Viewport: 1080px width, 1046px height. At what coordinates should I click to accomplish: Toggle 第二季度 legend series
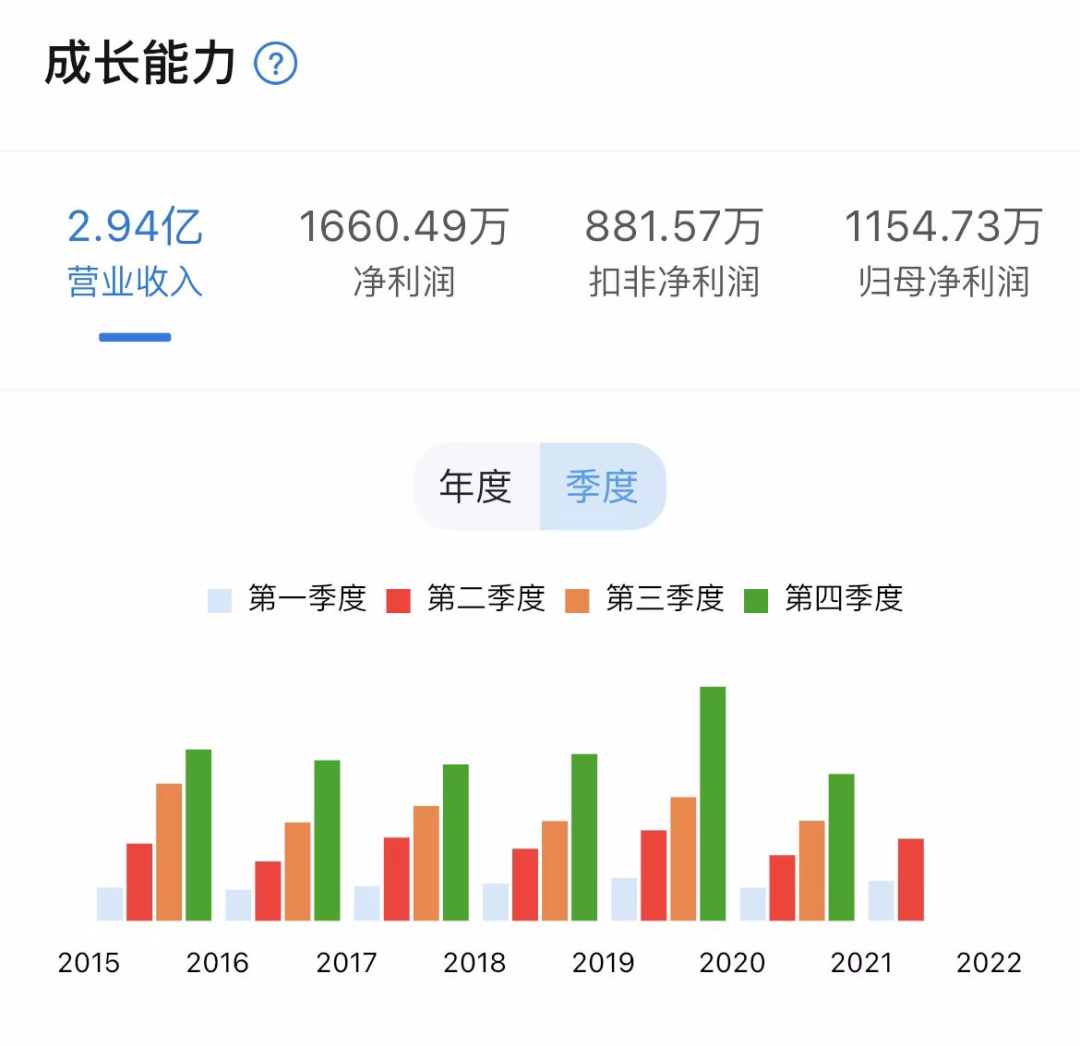tap(467, 599)
